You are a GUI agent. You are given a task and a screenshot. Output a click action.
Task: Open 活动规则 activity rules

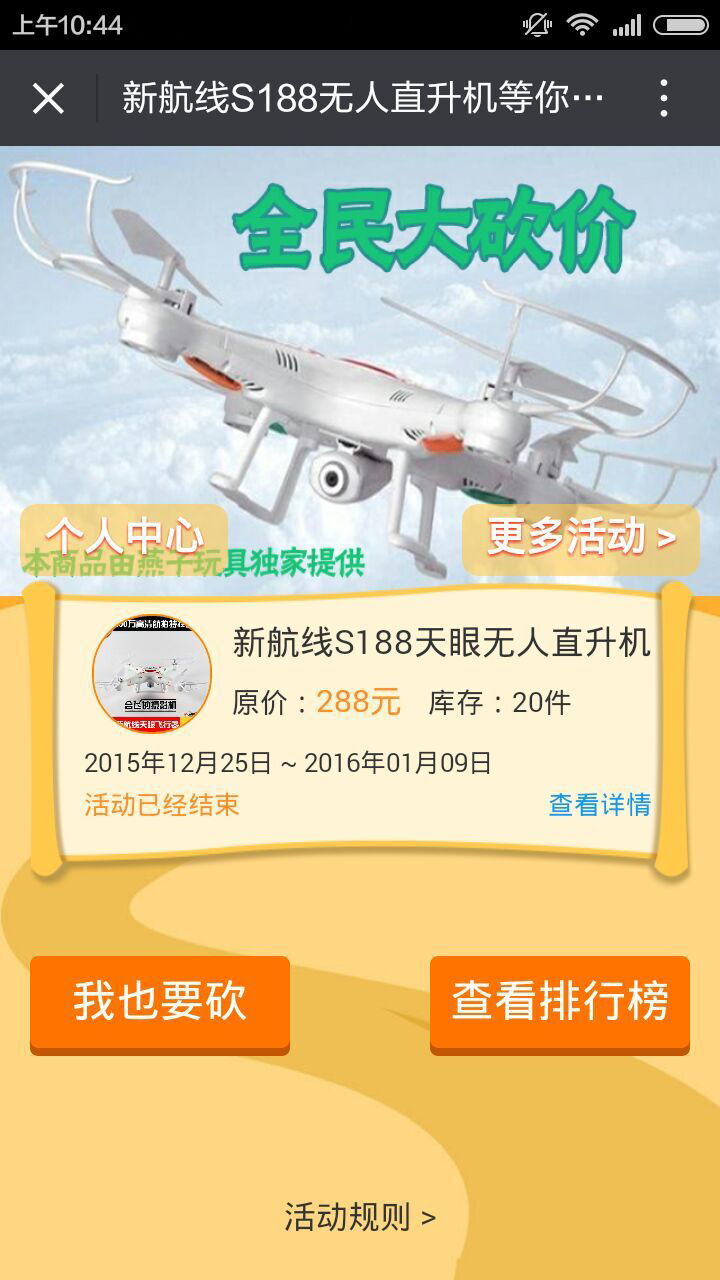pyautogui.click(x=360, y=1217)
